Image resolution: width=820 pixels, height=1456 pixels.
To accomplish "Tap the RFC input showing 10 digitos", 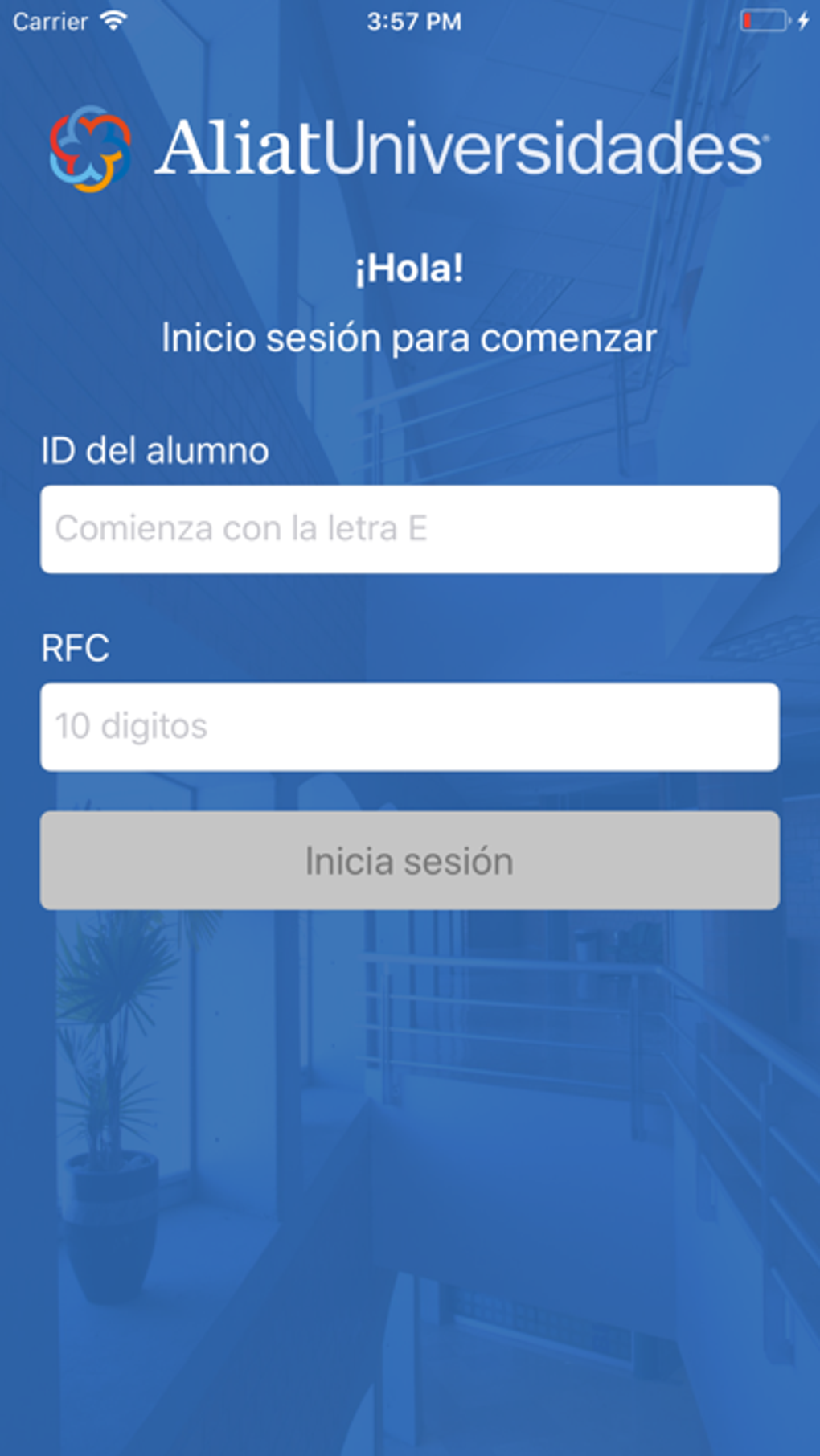I will point(408,725).
